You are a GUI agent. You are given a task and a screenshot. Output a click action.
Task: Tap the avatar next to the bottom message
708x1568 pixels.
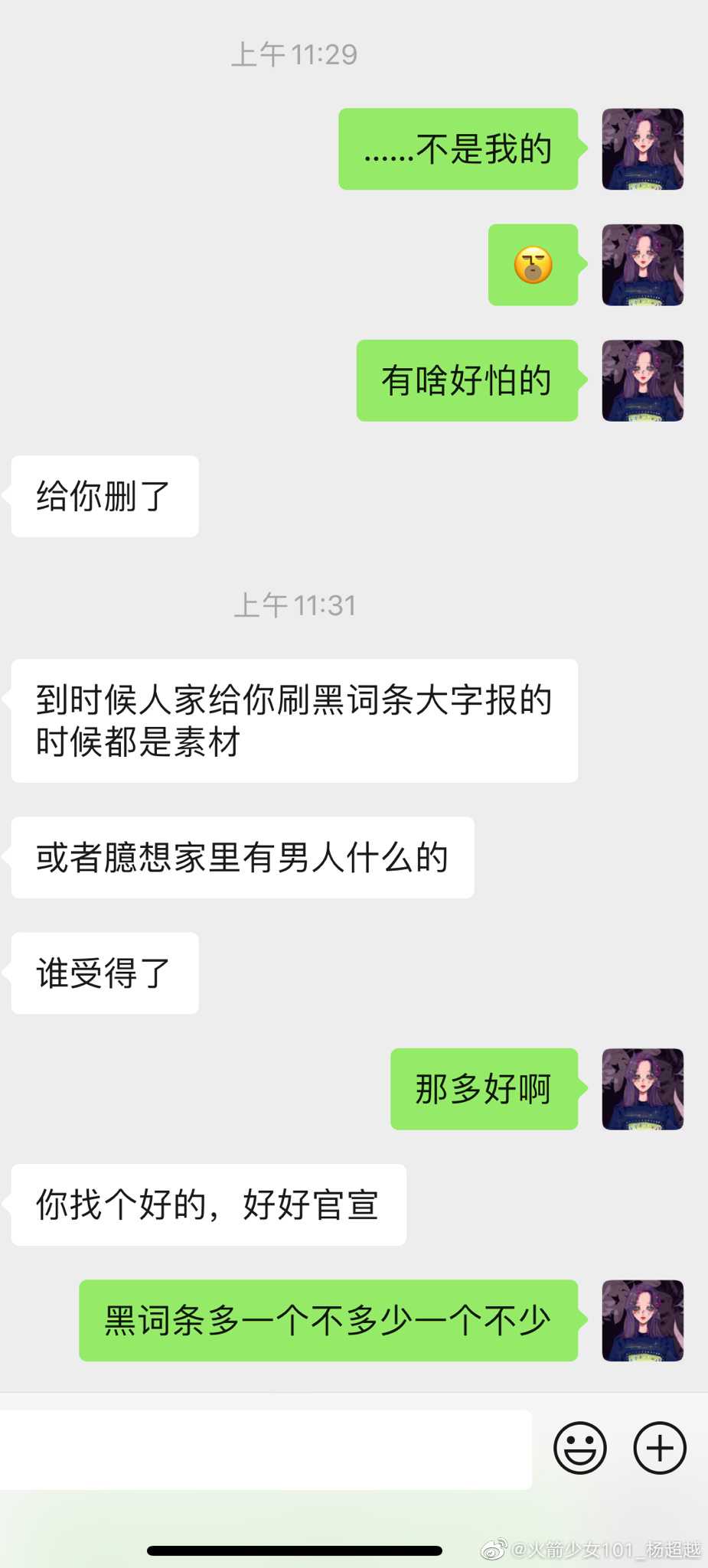643,1321
